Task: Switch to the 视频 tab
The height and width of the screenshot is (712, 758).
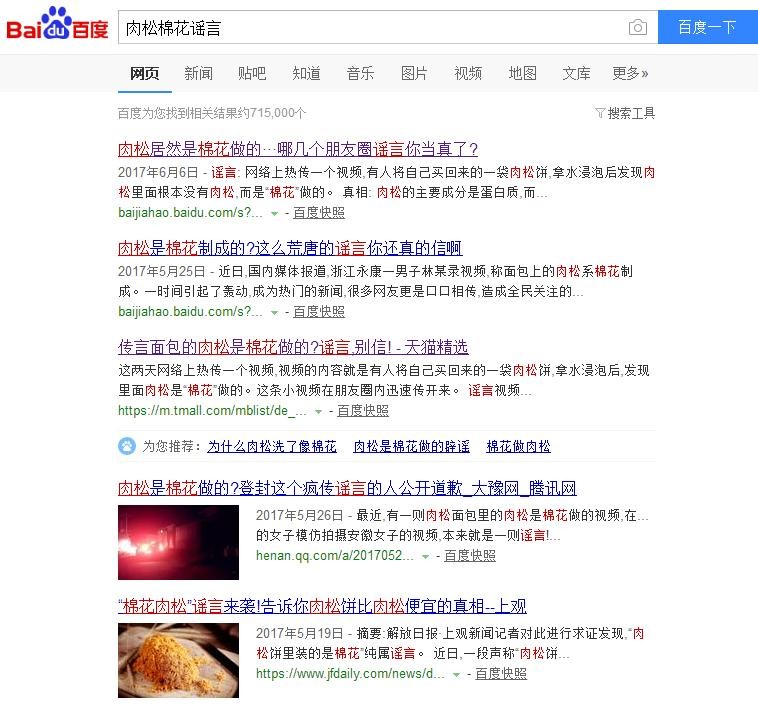Action: (x=468, y=73)
